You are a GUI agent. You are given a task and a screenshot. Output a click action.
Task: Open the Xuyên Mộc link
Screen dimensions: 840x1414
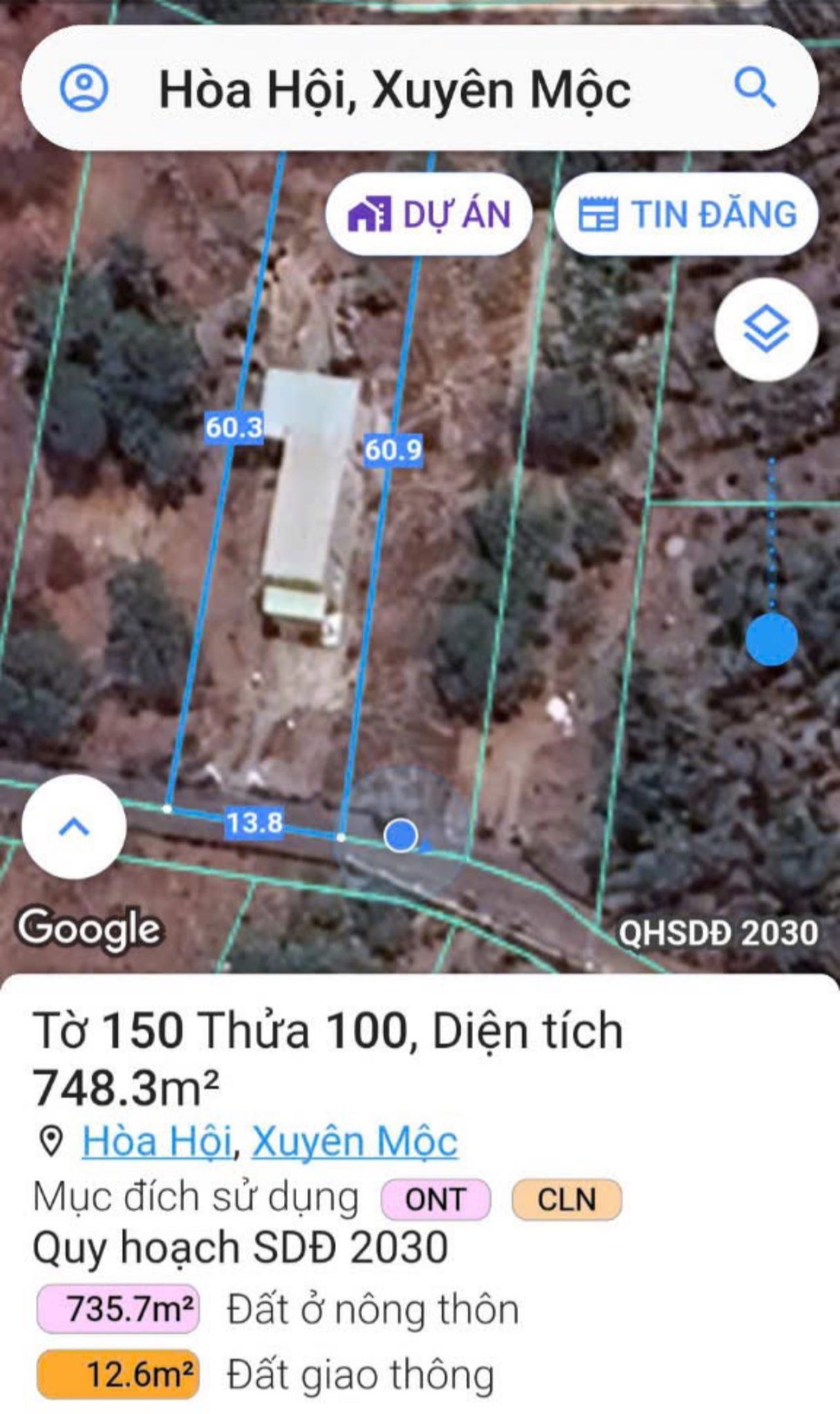pos(355,1141)
